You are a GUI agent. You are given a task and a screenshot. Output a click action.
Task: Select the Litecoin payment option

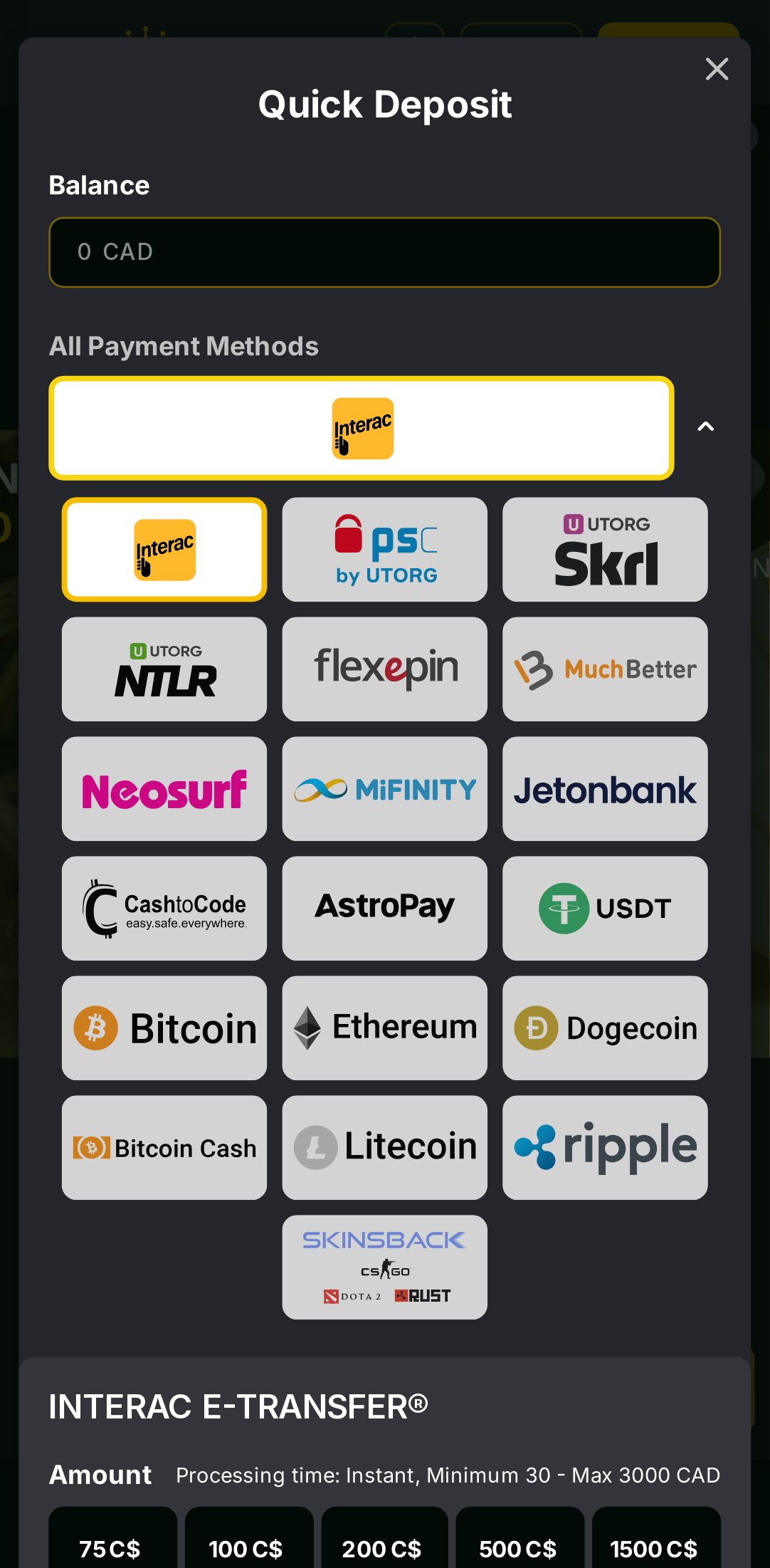point(384,1147)
